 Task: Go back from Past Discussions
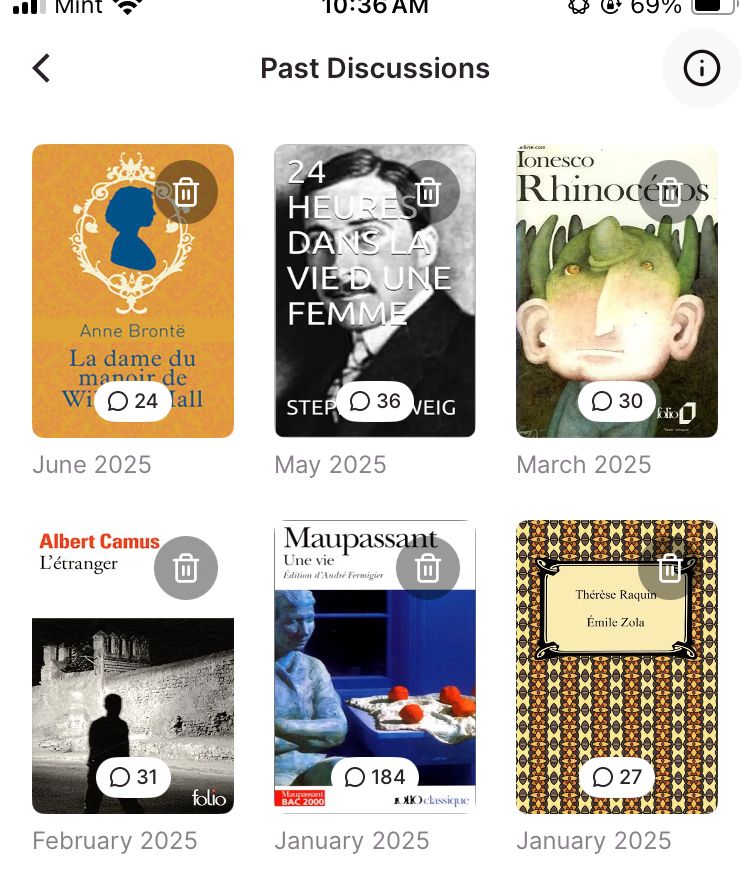(41, 68)
